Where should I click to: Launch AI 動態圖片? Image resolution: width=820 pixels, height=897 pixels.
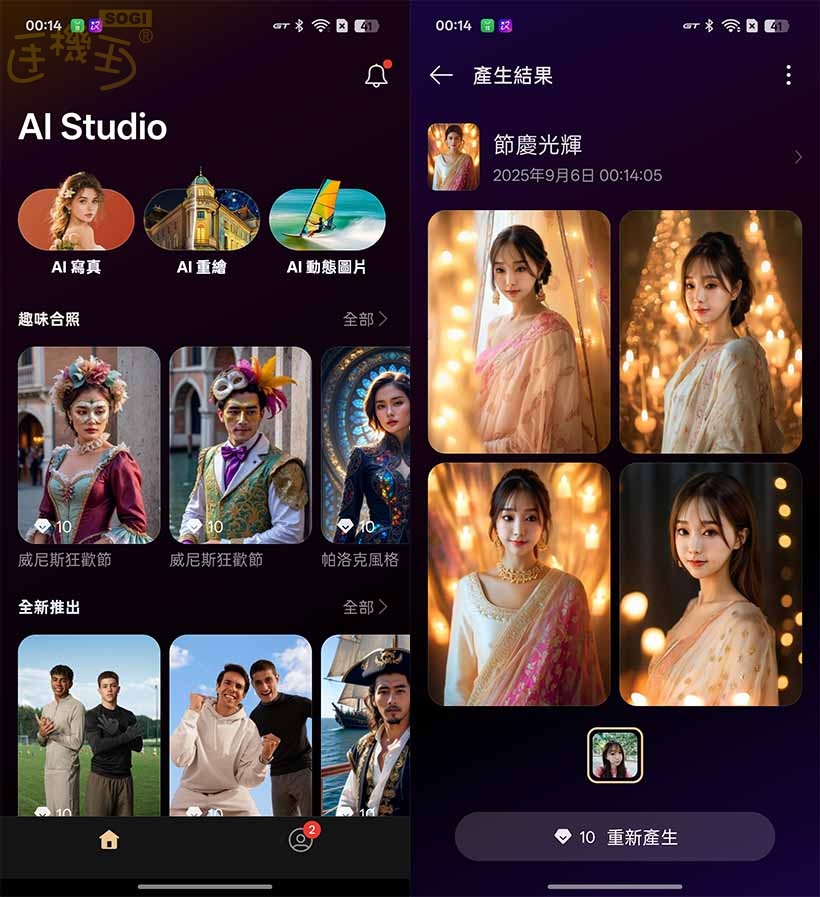(x=327, y=220)
